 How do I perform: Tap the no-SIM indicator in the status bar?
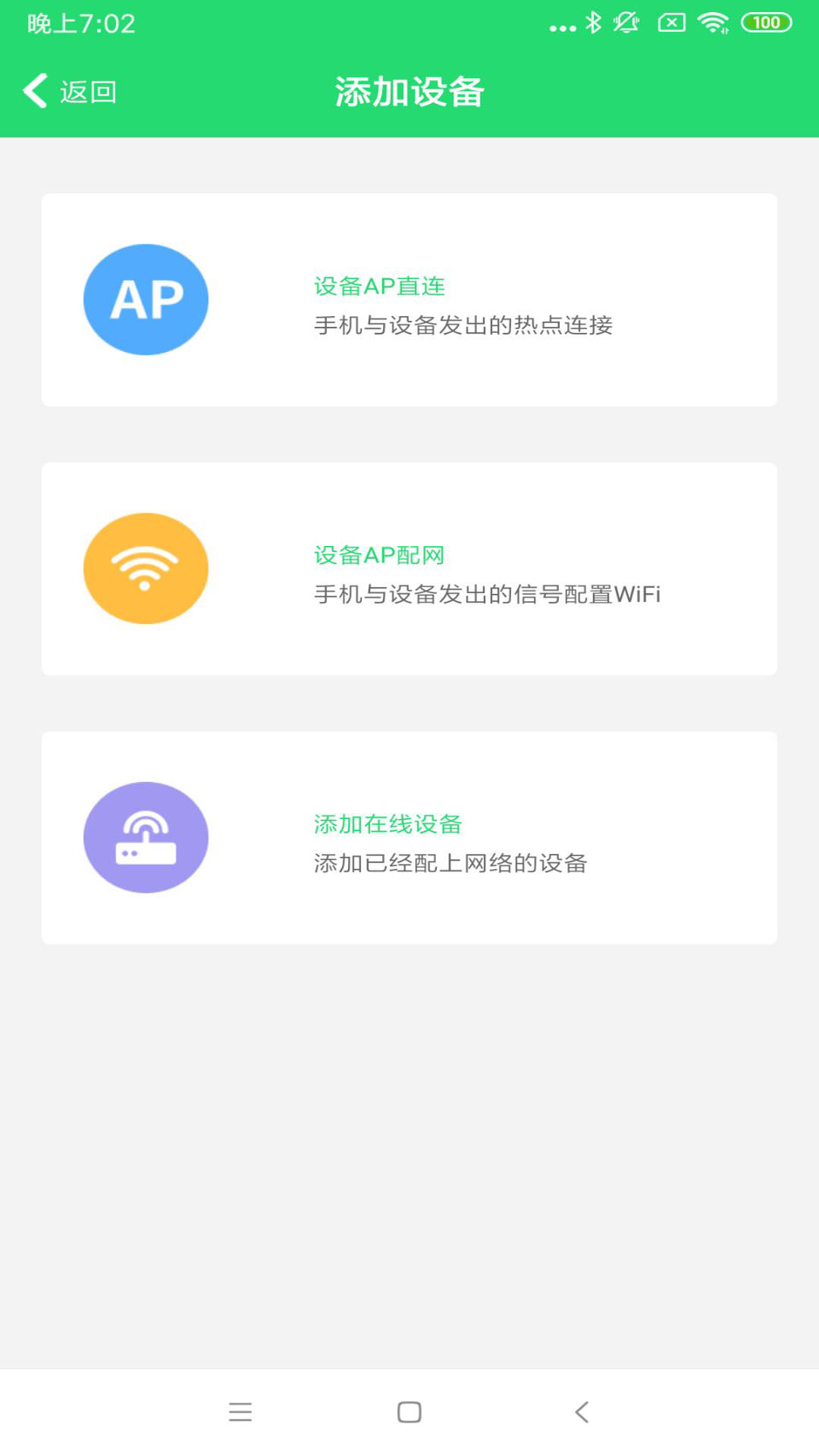tap(670, 23)
